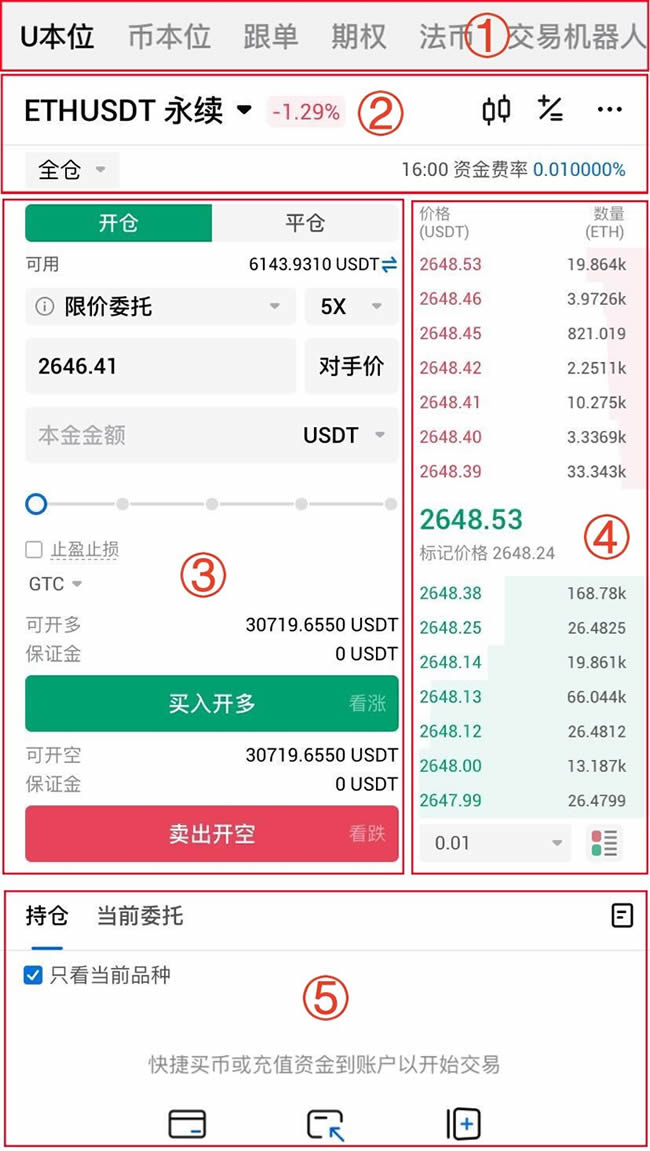Switch to the 币本位 tab
650x1151 pixels.
click(169, 38)
